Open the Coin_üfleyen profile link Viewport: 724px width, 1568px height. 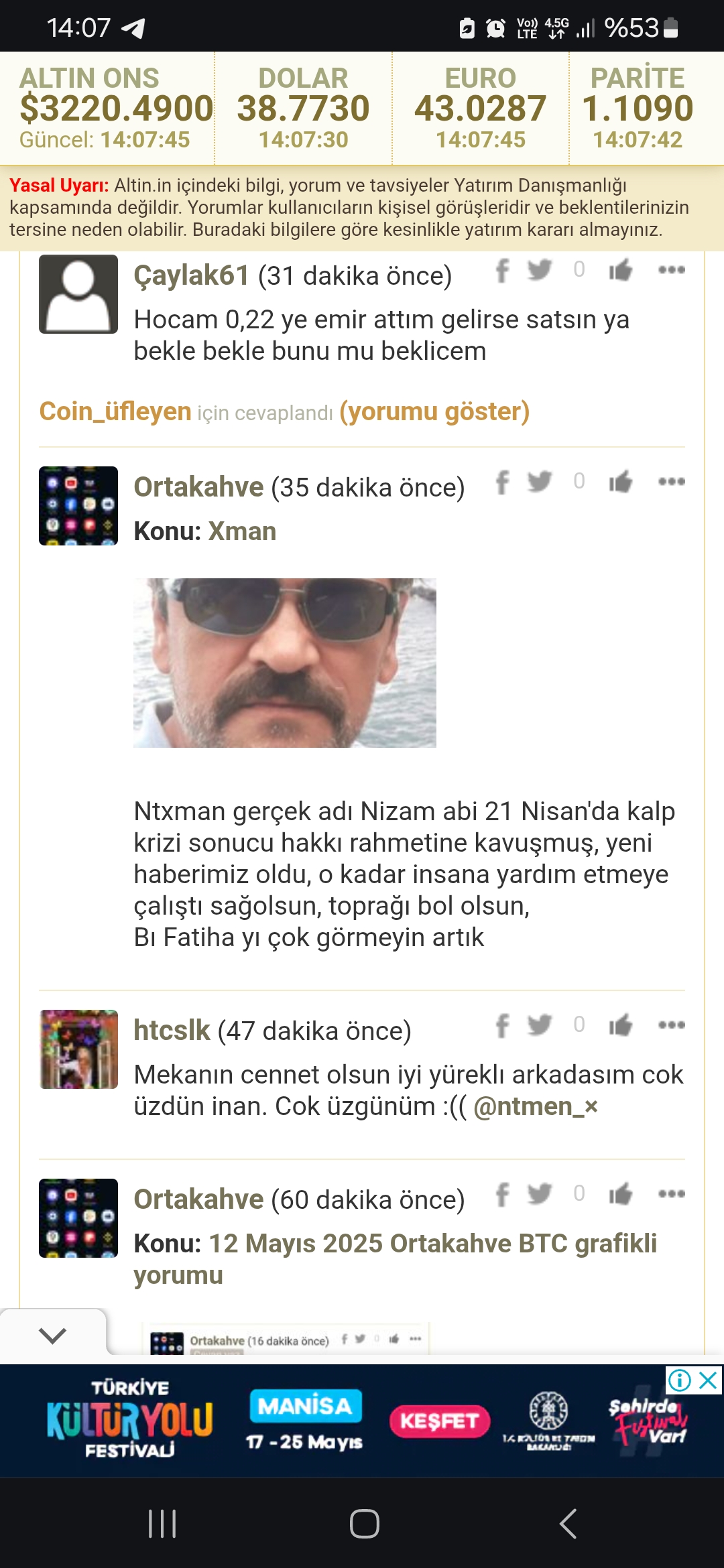[x=115, y=411]
